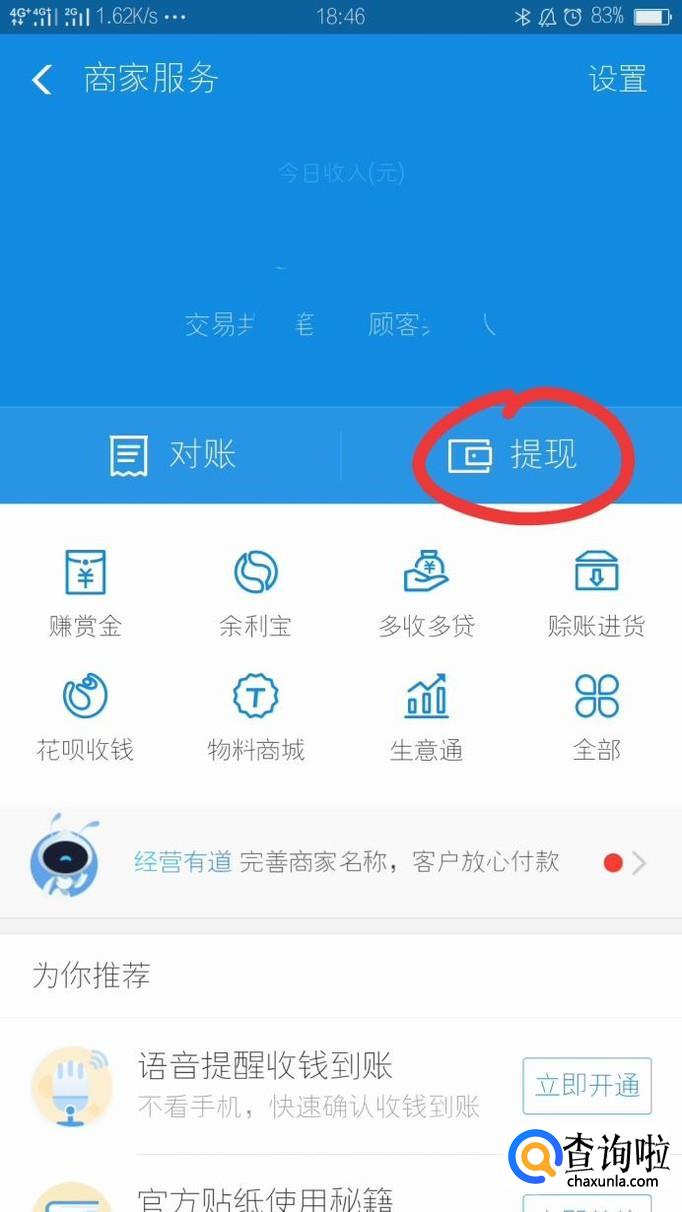This screenshot has height=1212, width=682.
Task: Open 花呗收钱
Action: (x=85, y=716)
